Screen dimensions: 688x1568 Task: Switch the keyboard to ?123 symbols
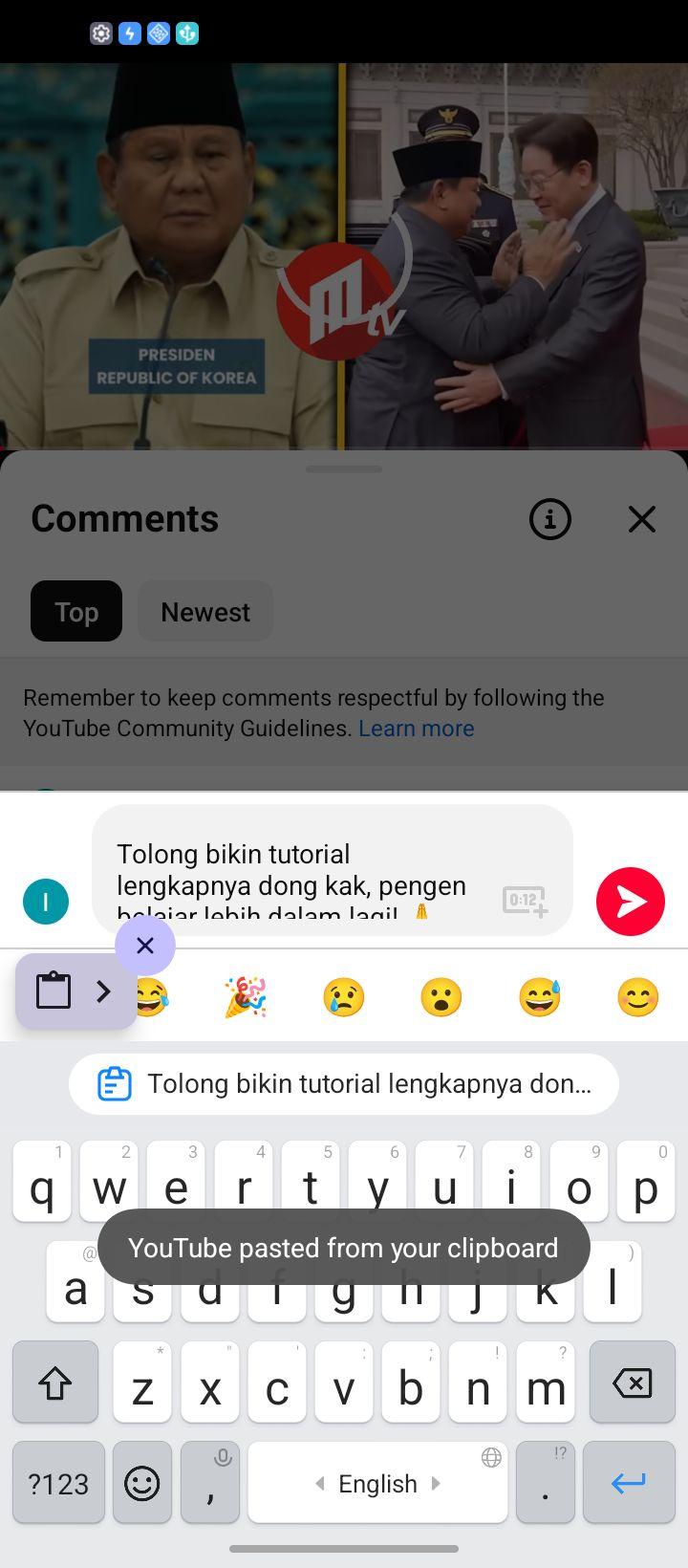click(58, 1483)
